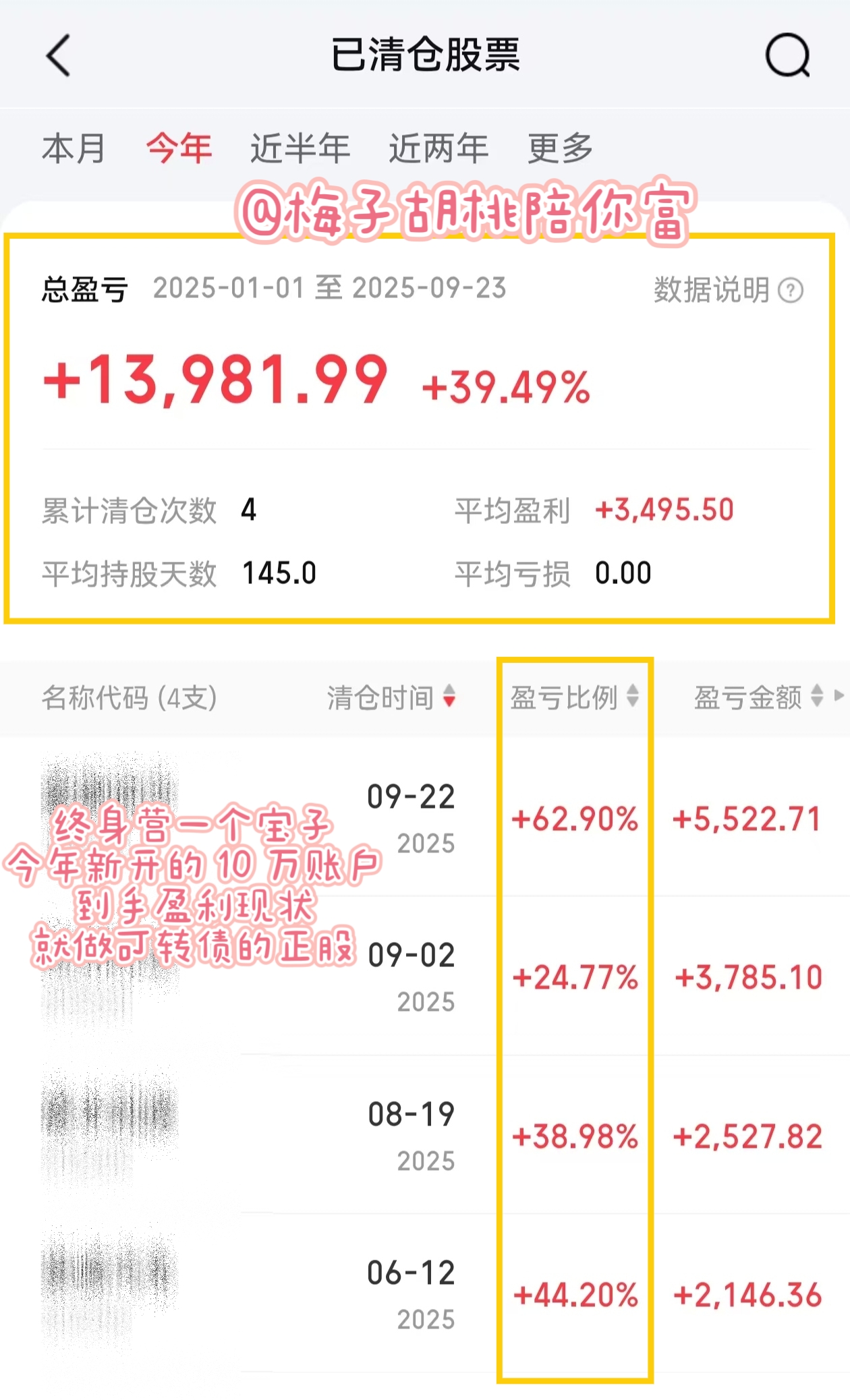Viewport: 850px width, 1400px height.
Task: Sort the list by 盈亏金额
Action: point(758,697)
